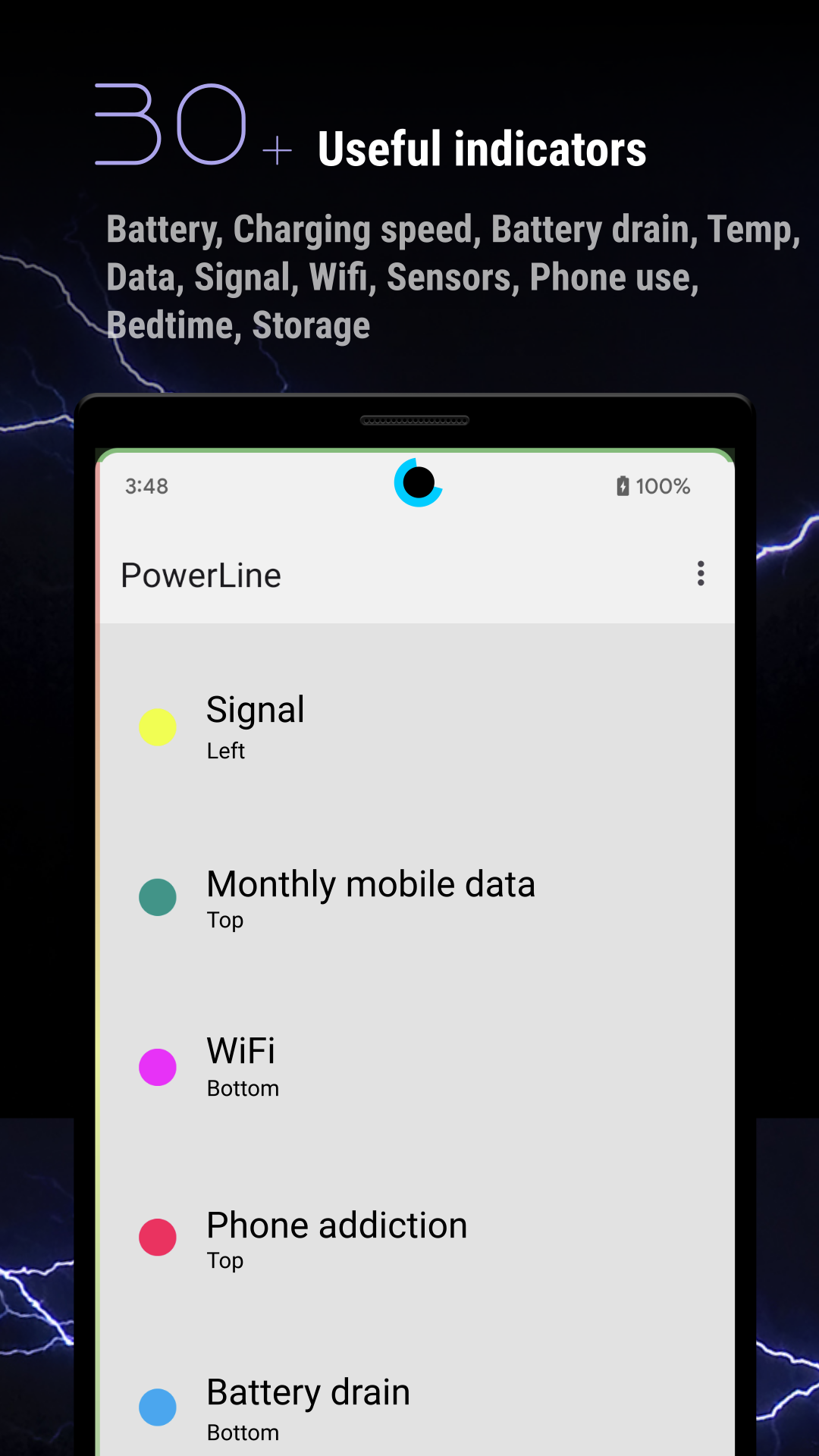This screenshot has width=819, height=1456.
Task: Click the 'Left' label under Signal
Action: pyautogui.click(x=225, y=751)
